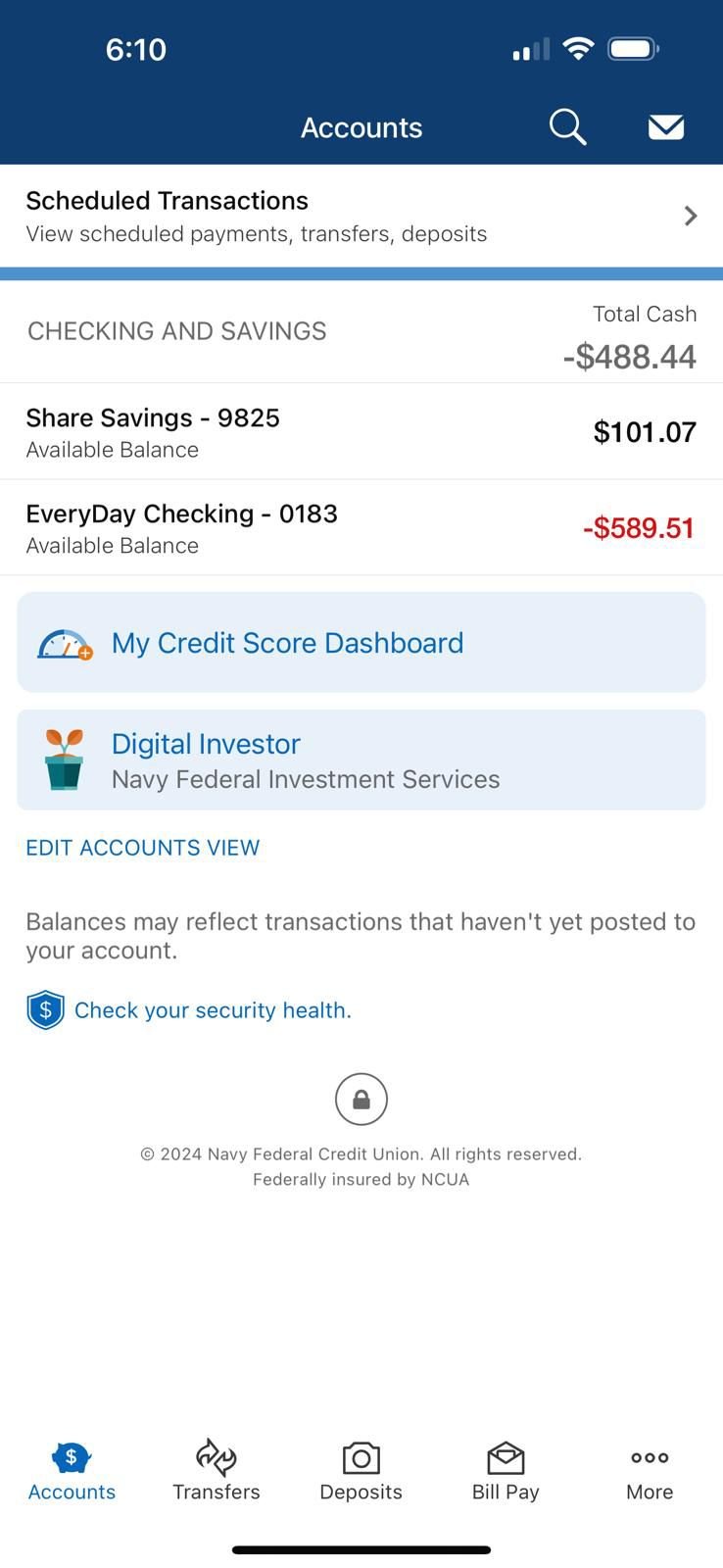Open My Credit Score Dashboard
The width and height of the screenshot is (723, 1568).
pyautogui.click(x=361, y=643)
